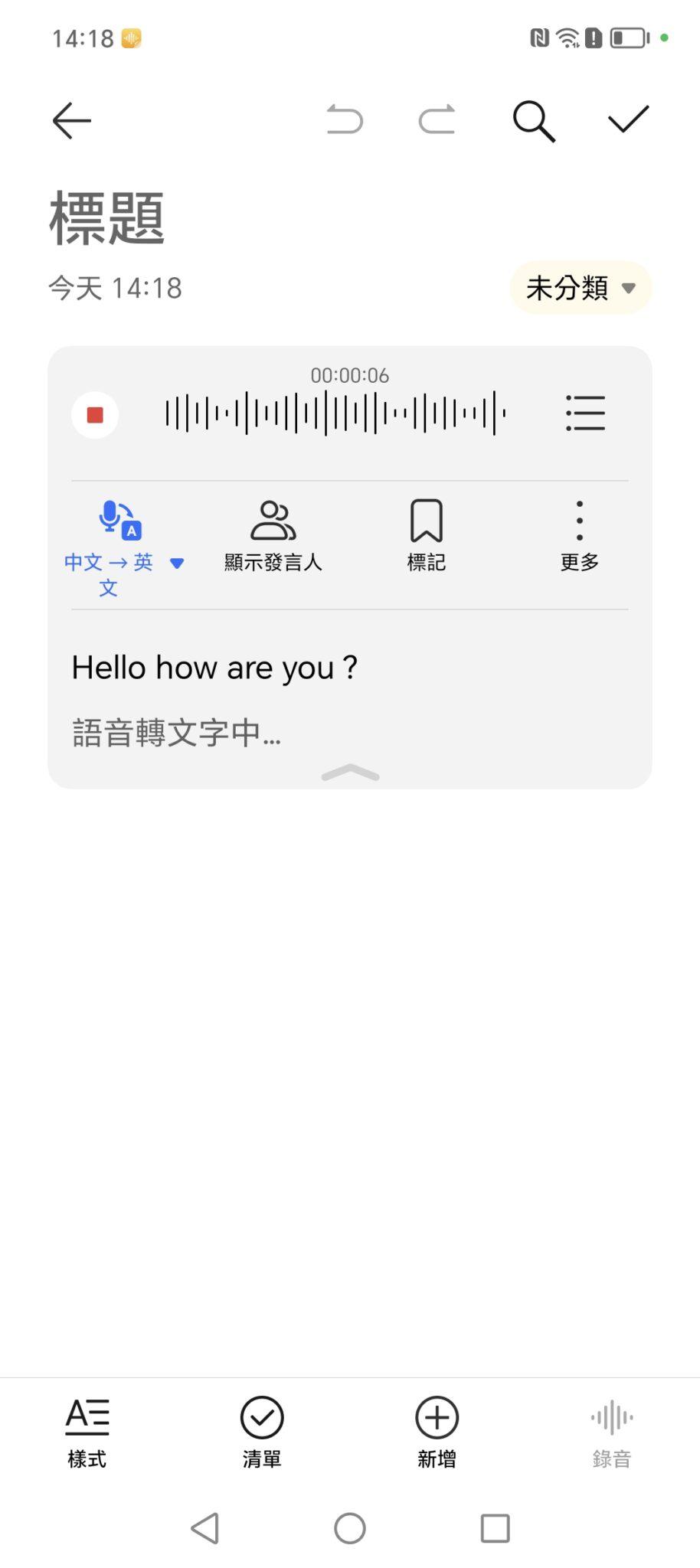Viewport: 700px width, 1568px height.
Task: Undo the last edit
Action: 345,119
